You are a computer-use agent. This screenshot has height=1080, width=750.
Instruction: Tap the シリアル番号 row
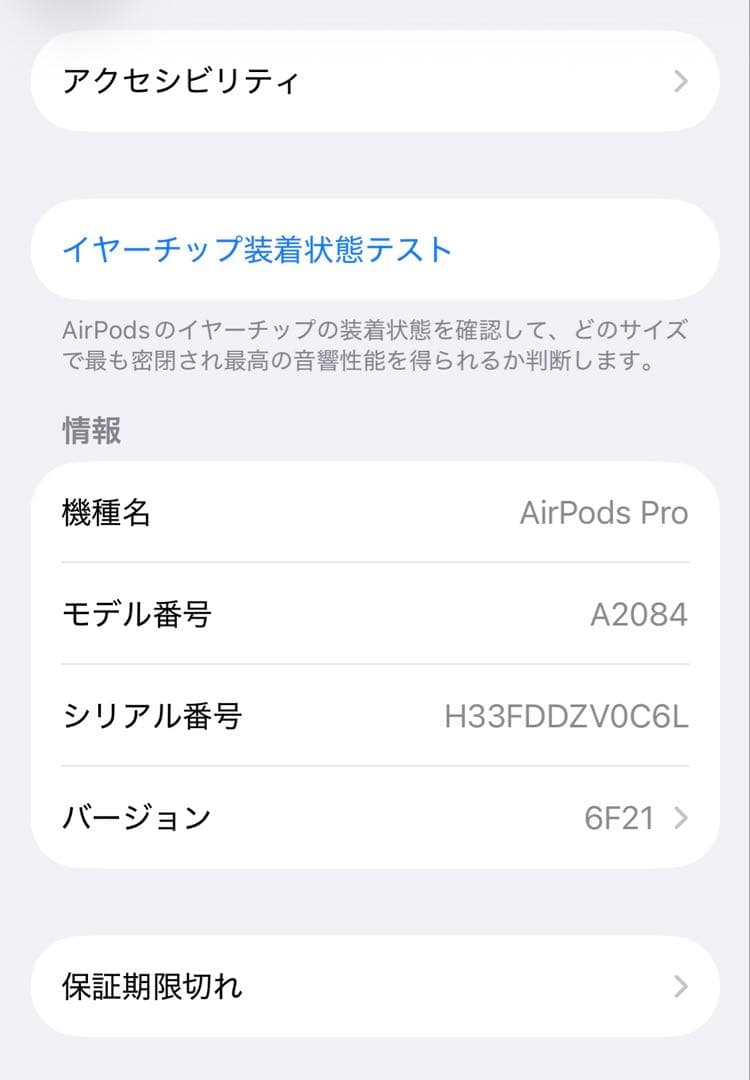click(x=375, y=716)
